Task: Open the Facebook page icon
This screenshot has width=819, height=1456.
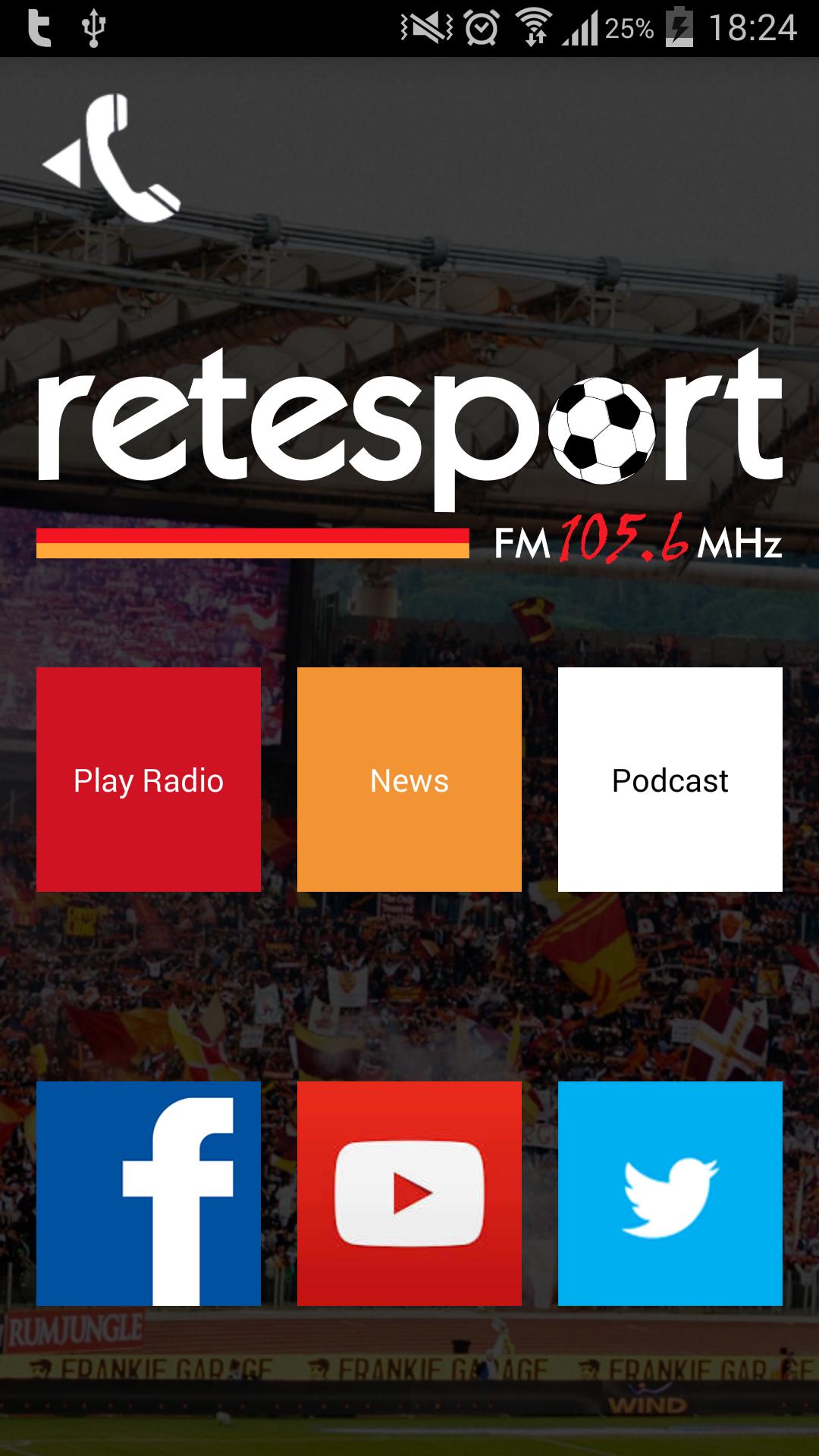Action: click(149, 1196)
